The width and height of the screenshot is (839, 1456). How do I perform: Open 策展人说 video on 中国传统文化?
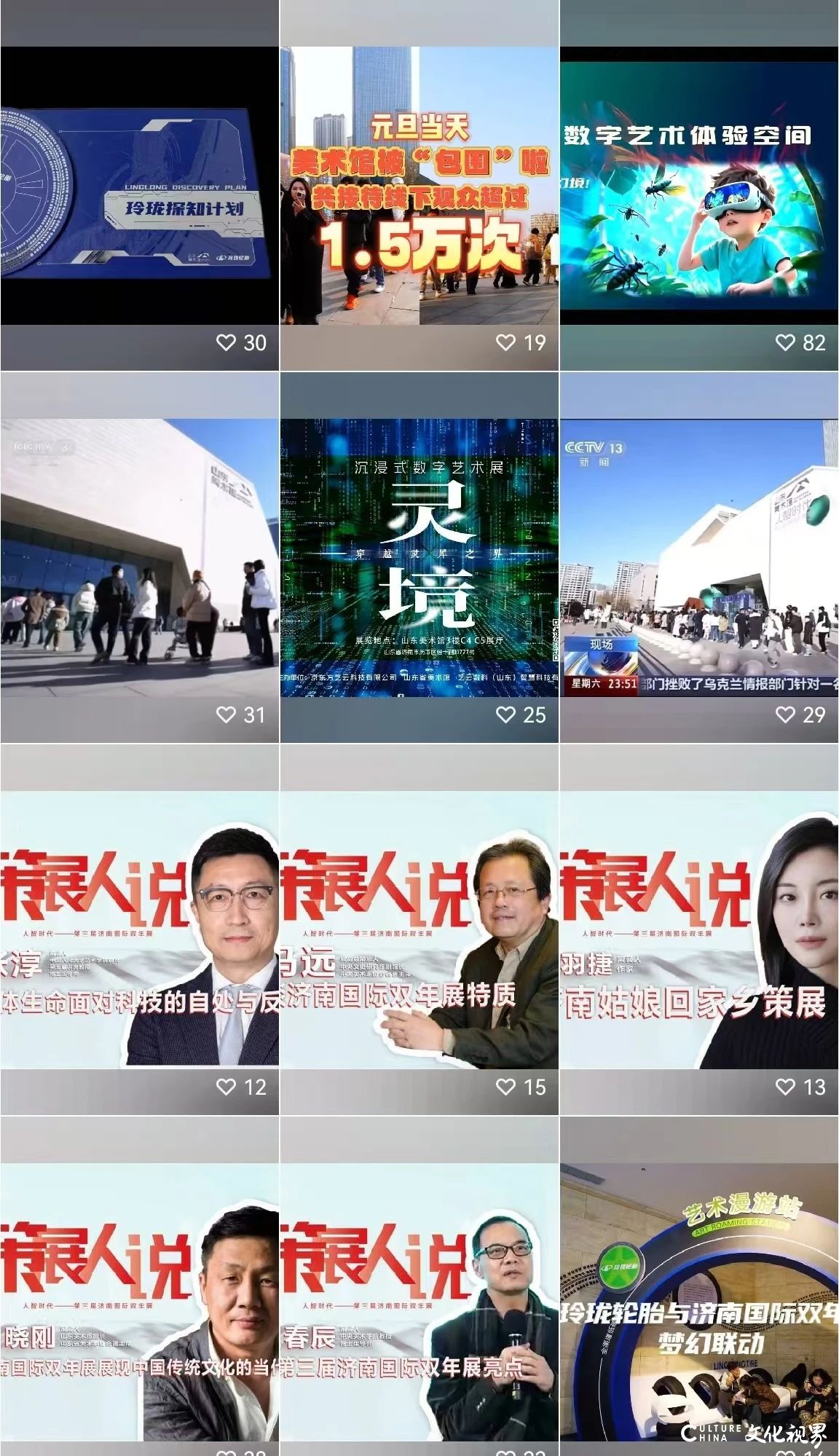coord(139,1302)
